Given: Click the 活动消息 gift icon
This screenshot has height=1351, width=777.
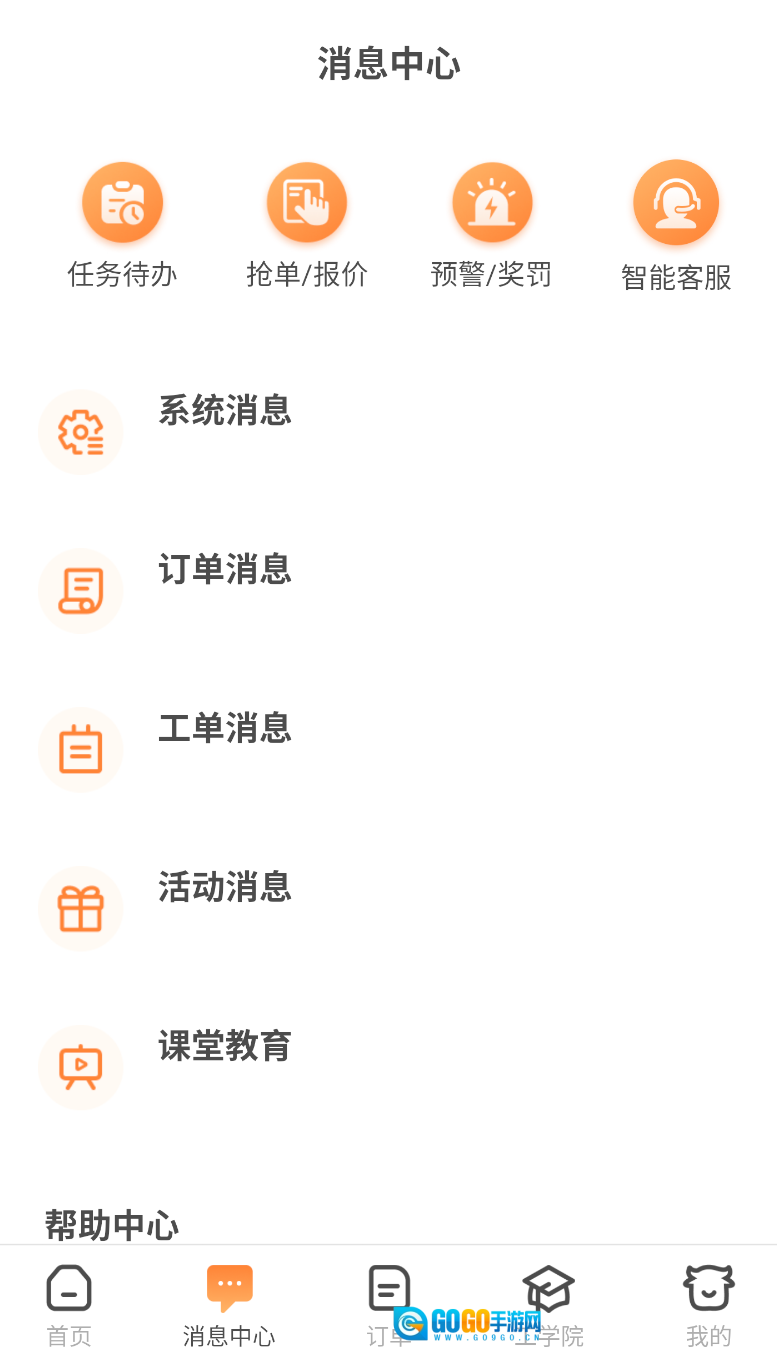Looking at the screenshot, I should (80, 909).
